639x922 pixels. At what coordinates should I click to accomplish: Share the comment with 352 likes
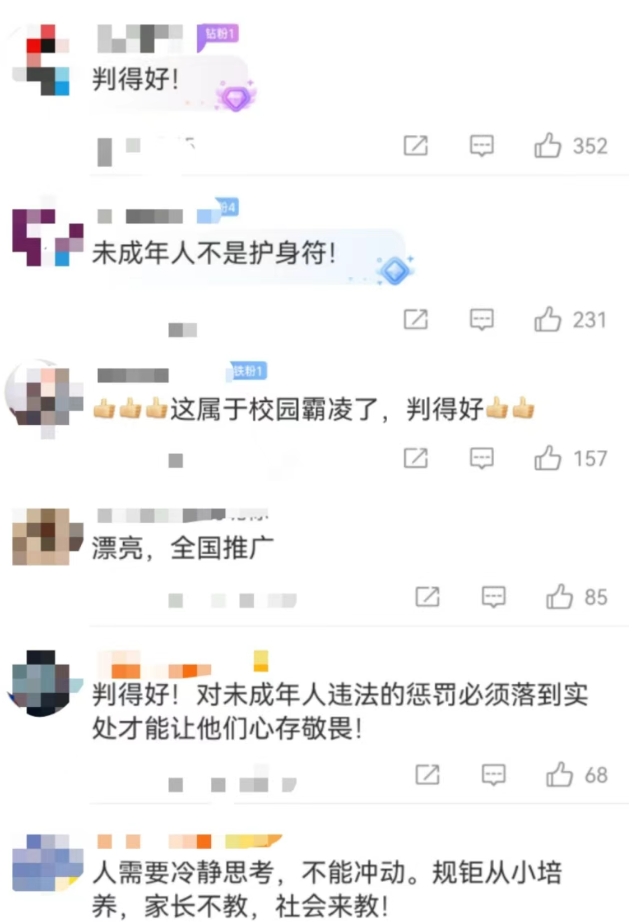(416, 146)
